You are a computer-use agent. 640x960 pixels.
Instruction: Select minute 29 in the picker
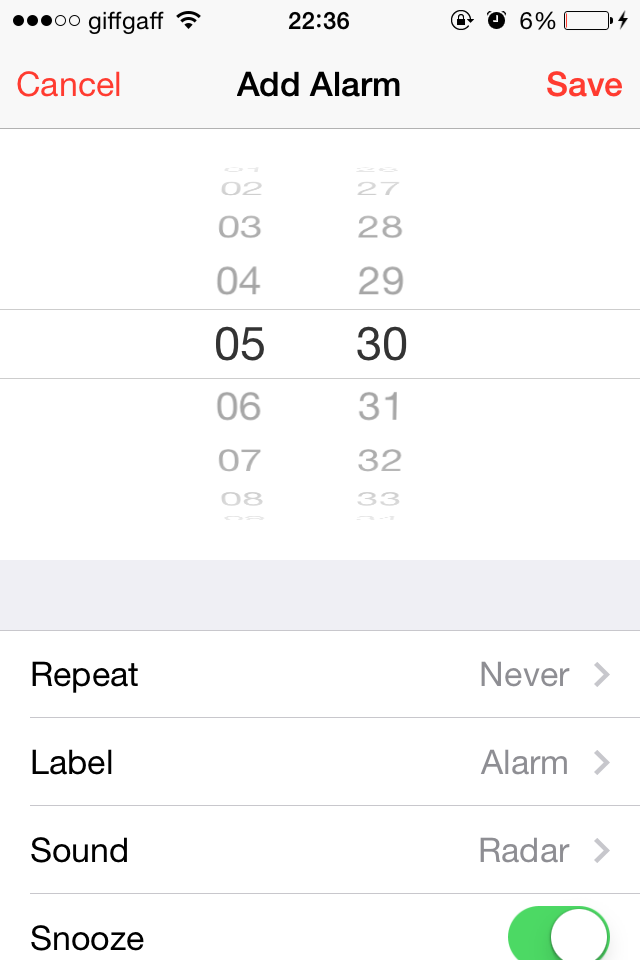click(380, 281)
